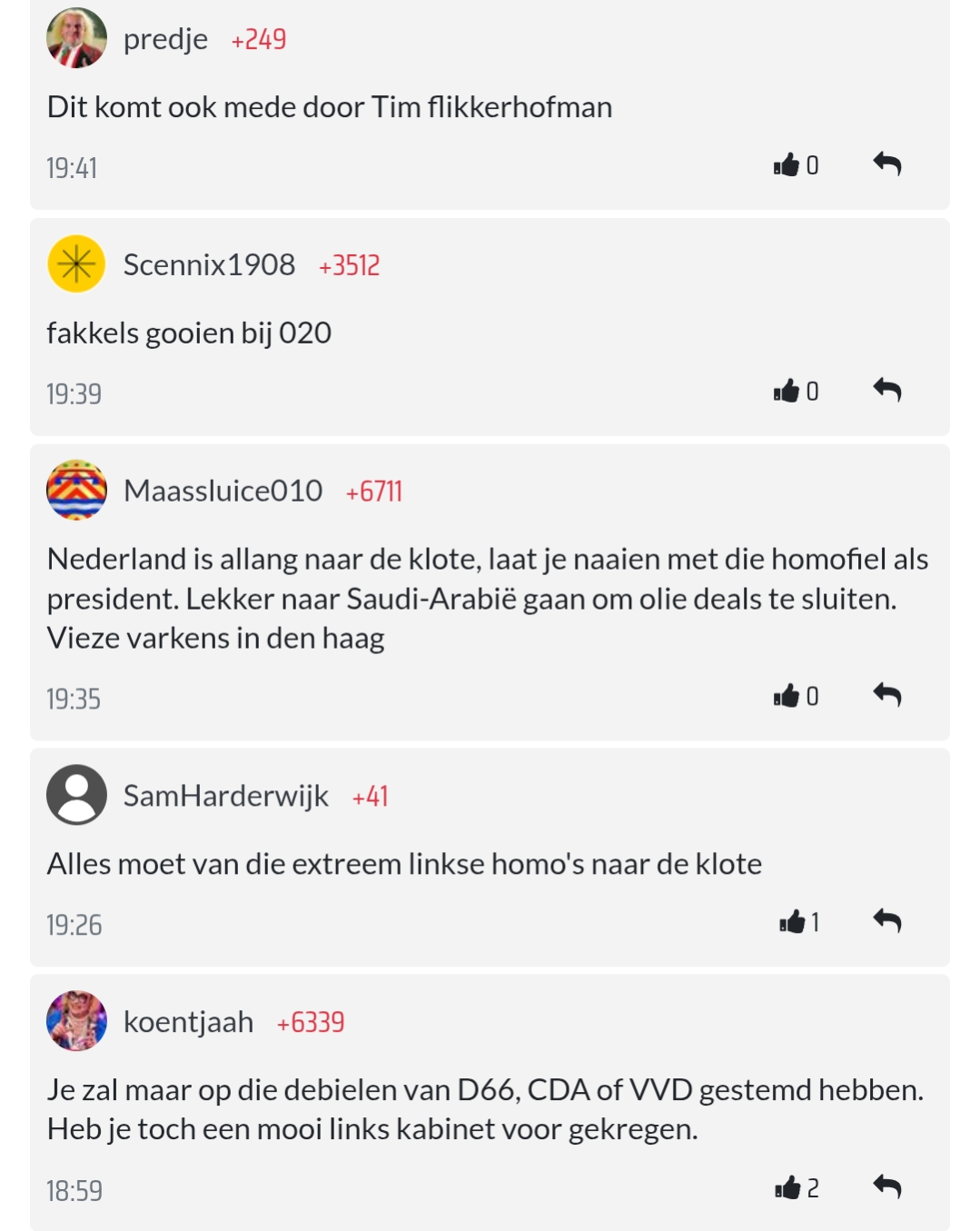980x1231 pixels.
Task: Like Maassluice010's comment
Action: pyautogui.click(x=787, y=696)
